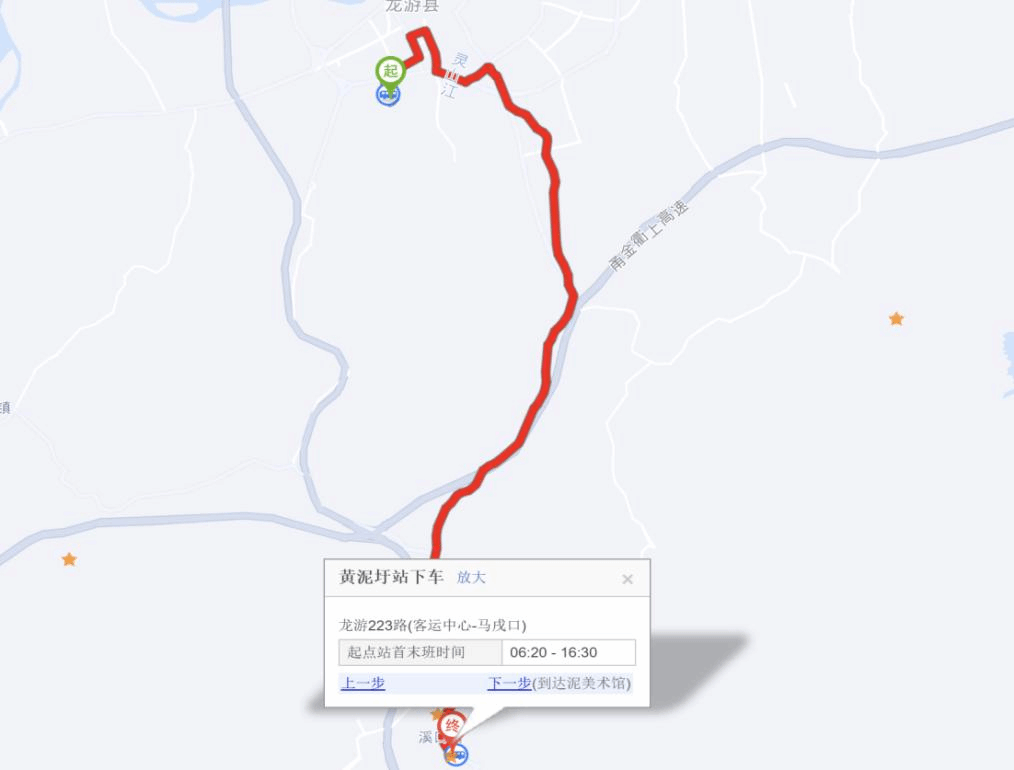
Task: Select the red 终 end marker
Action: (453, 727)
